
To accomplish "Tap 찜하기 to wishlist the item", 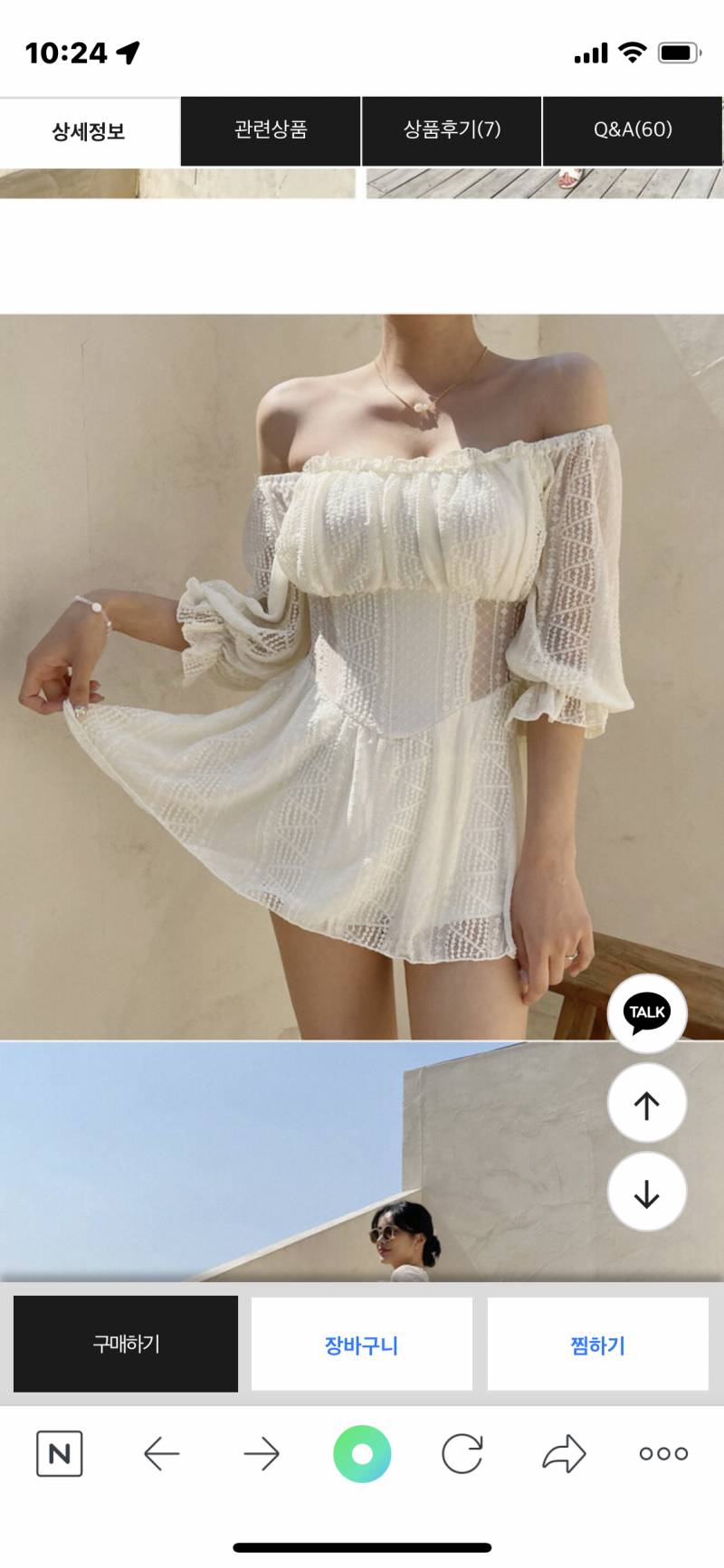I will pos(598,1344).
